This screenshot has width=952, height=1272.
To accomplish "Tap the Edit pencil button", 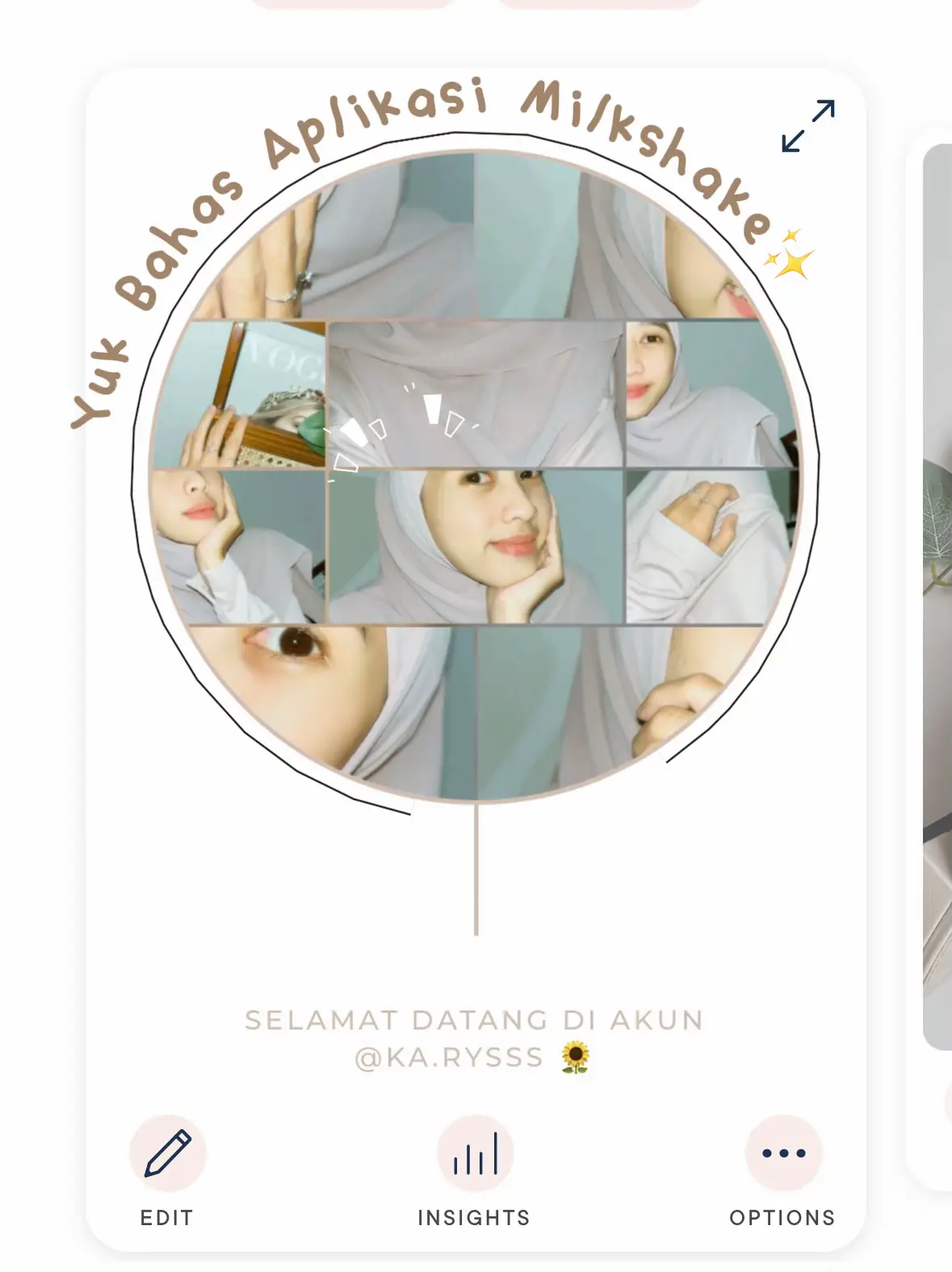I will [168, 1153].
